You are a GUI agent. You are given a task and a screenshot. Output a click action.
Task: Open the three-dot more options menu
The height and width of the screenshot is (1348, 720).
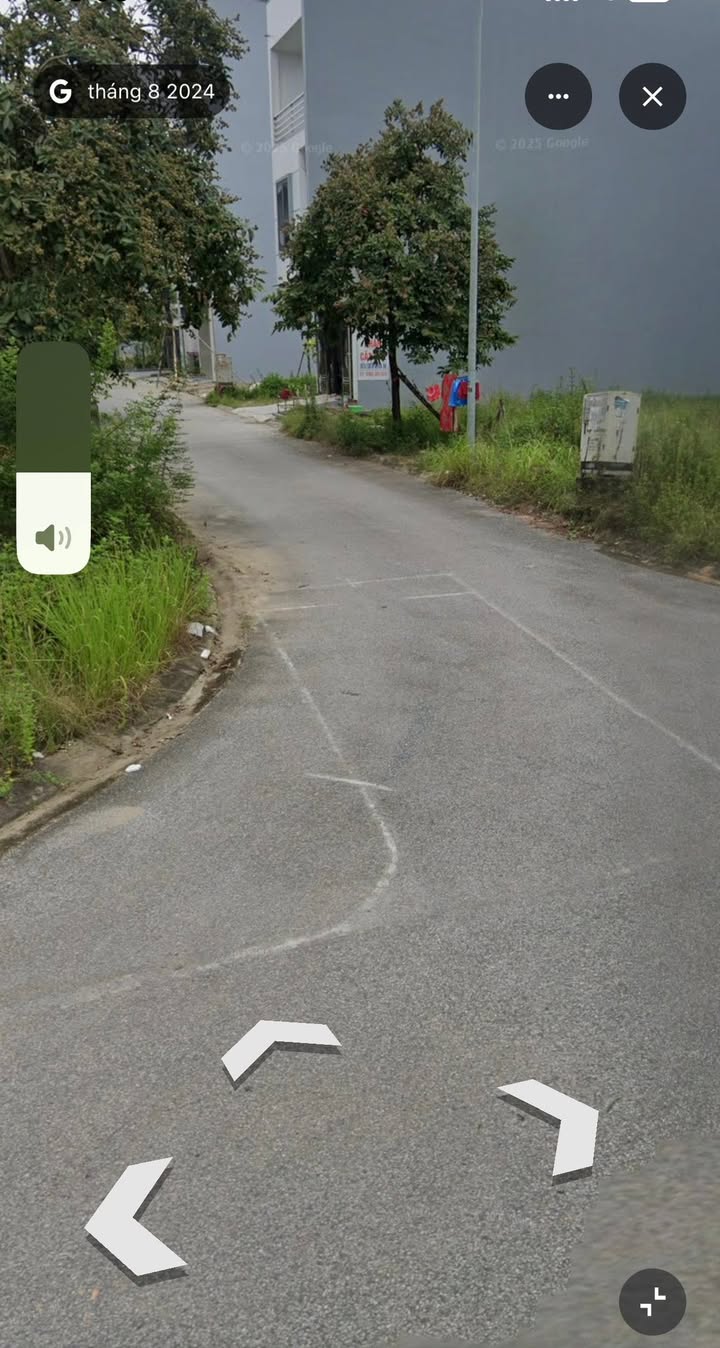pyautogui.click(x=558, y=96)
